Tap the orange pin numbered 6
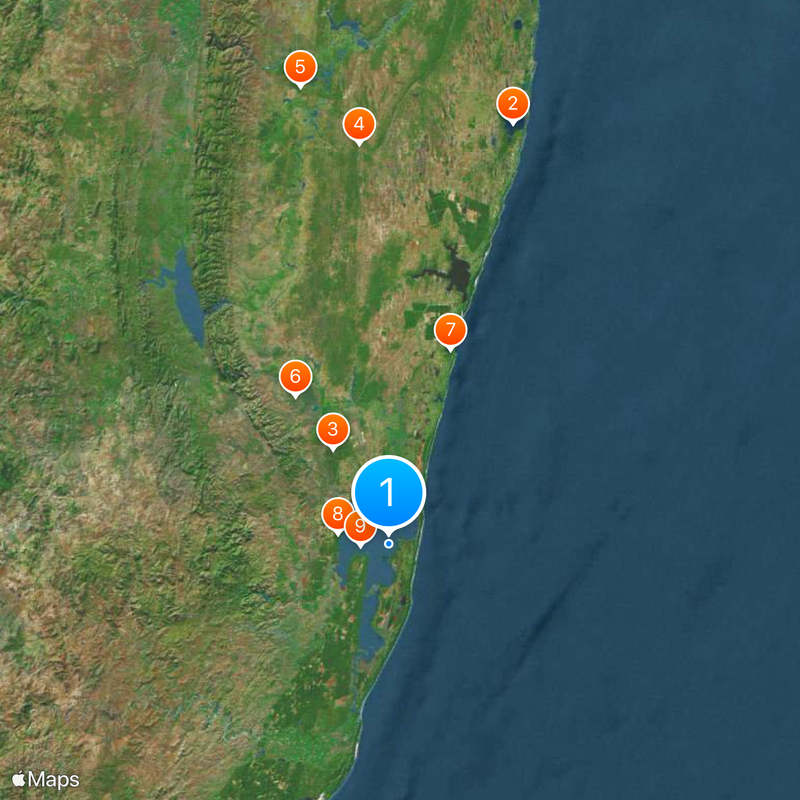The height and width of the screenshot is (800, 800). point(295,377)
